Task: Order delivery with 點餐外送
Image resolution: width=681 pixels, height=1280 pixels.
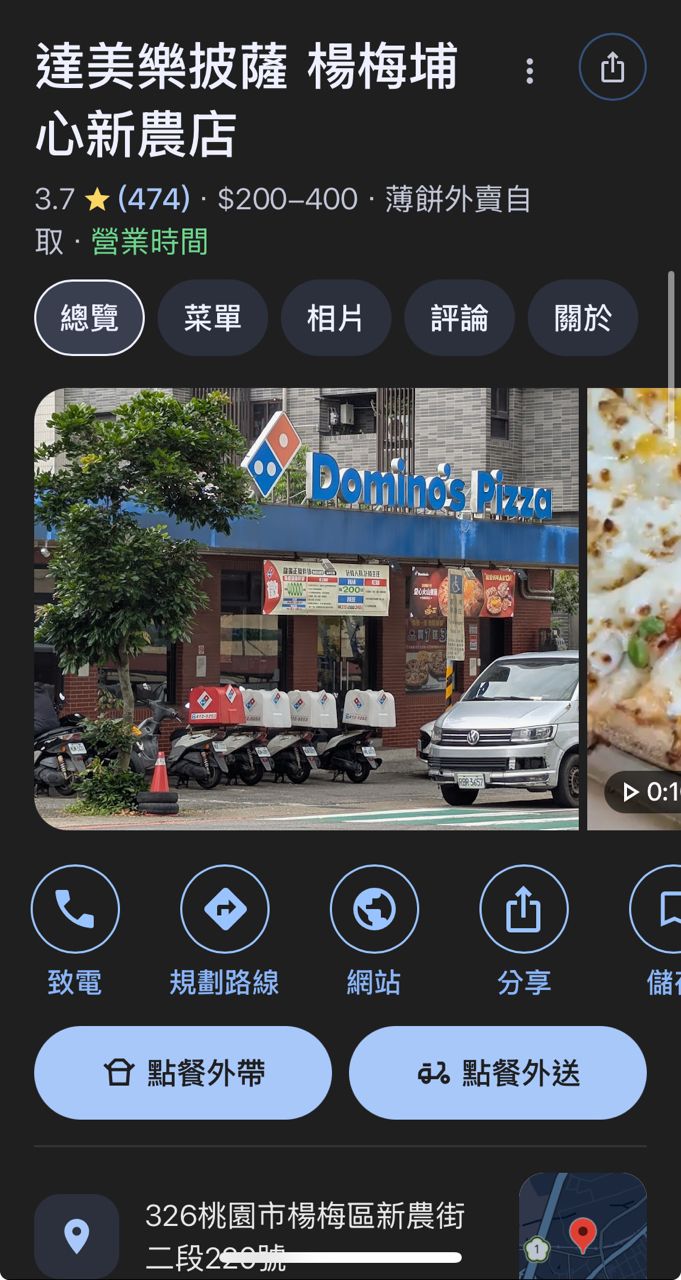Action: pos(497,1073)
